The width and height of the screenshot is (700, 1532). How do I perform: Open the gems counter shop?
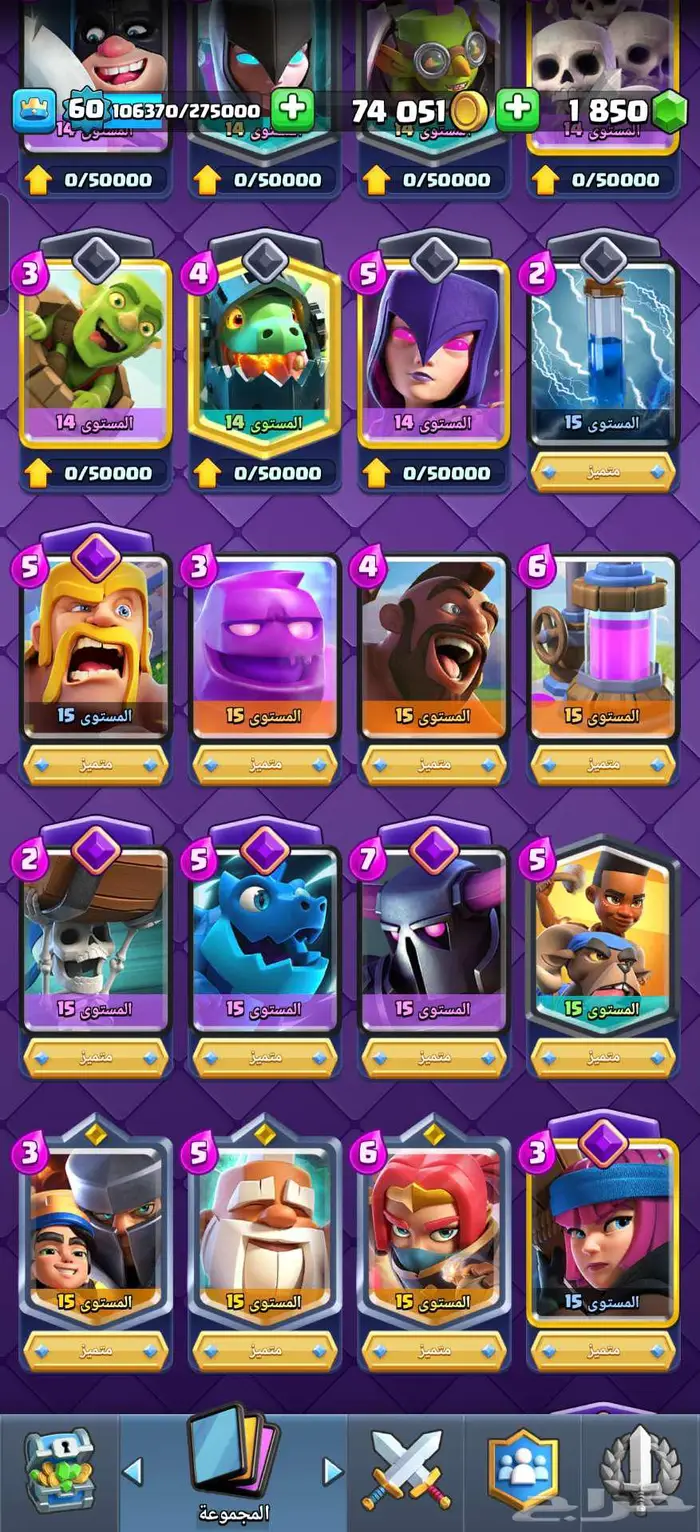coord(668,110)
